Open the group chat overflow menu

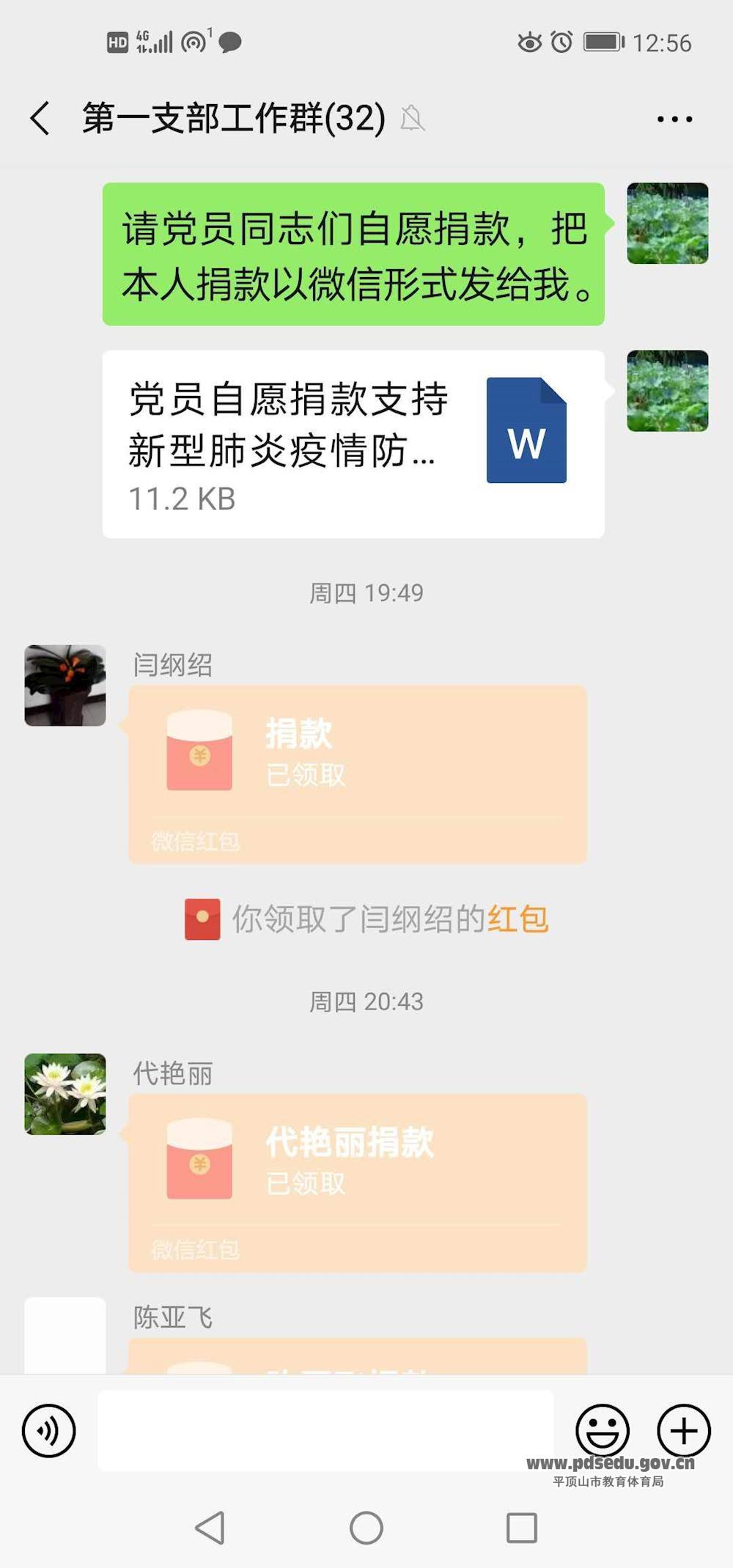point(674,119)
